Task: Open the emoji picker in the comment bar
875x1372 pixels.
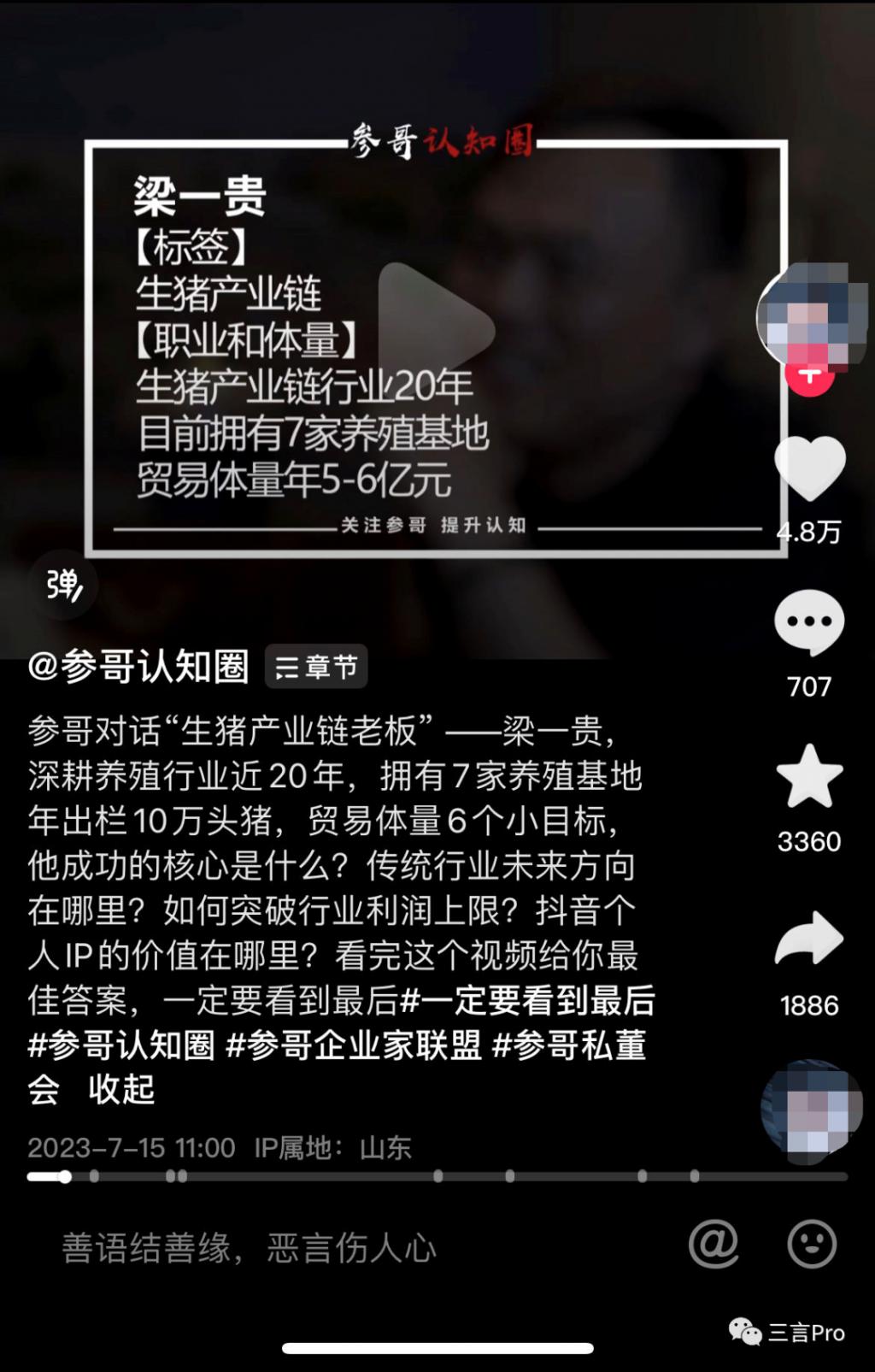Action: coord(811,1244)
